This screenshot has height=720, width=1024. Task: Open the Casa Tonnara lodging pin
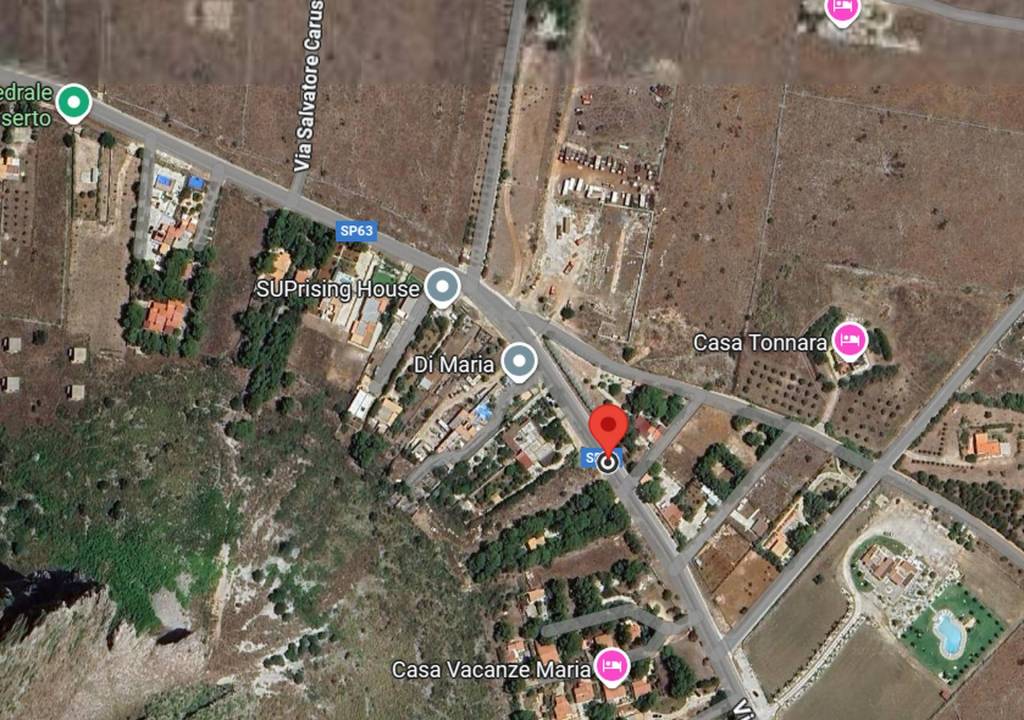click(x=850, y=341)
